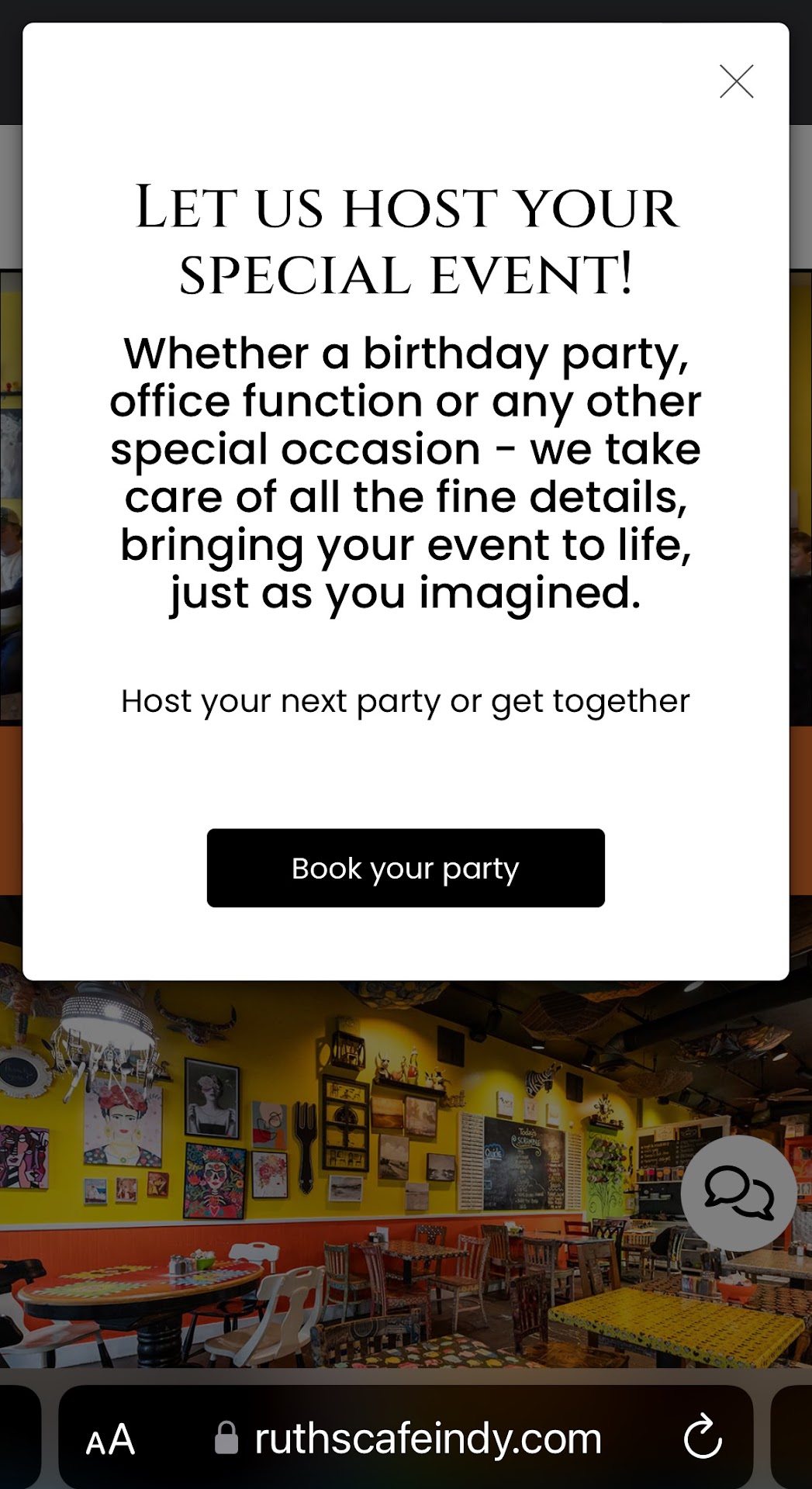812x1489 pixels.
Task: Reload the page
Action: [x=703, y=1439]
